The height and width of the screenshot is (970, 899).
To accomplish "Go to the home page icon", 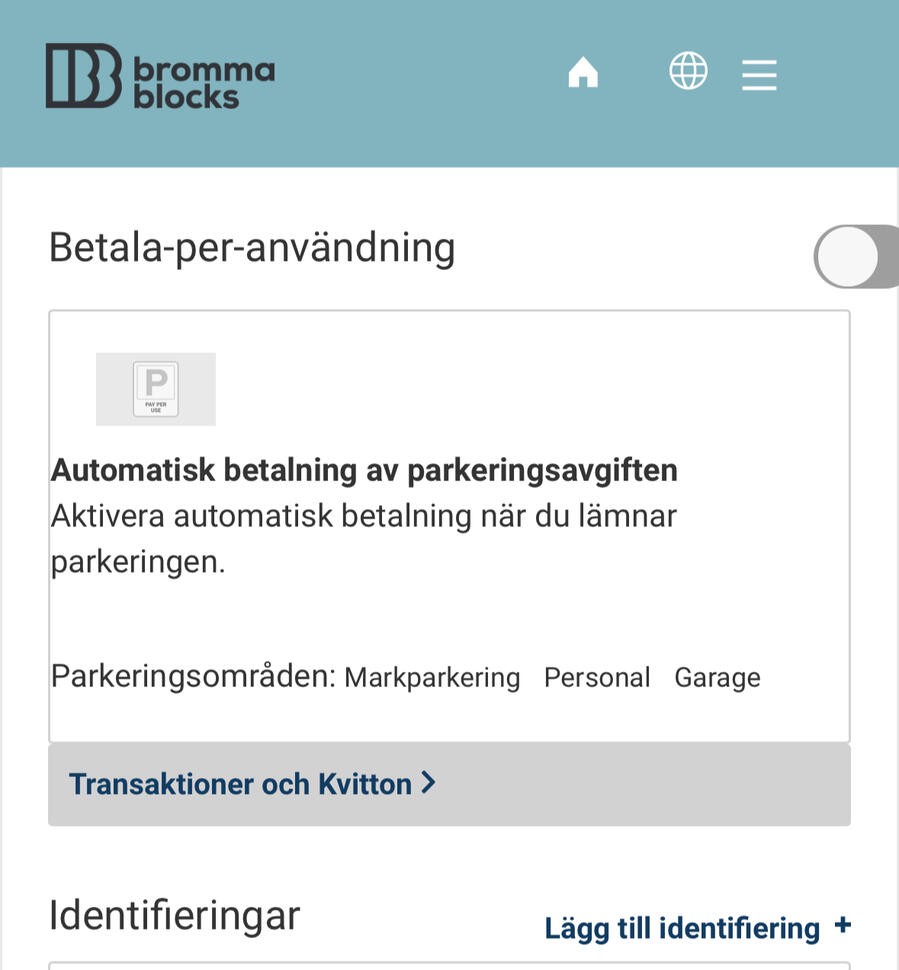I will coord(583,73).
